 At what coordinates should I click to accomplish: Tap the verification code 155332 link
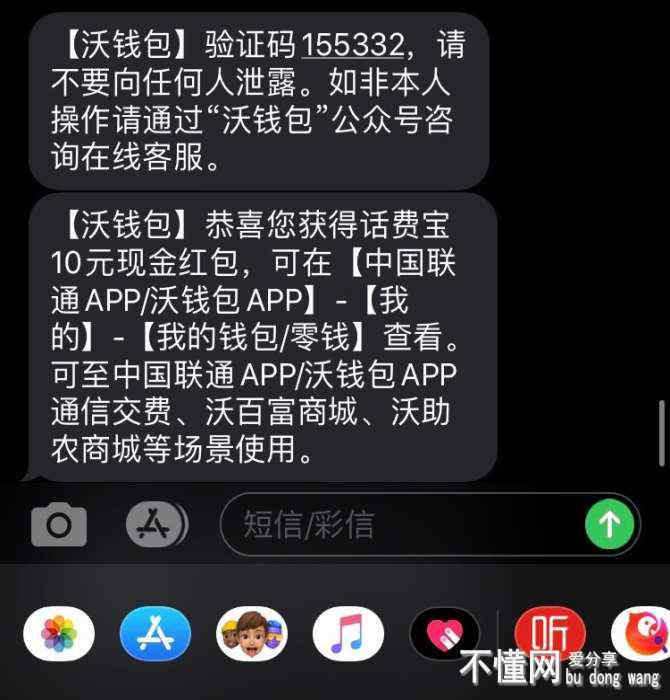pyautogui.click(x=354, y=44)
